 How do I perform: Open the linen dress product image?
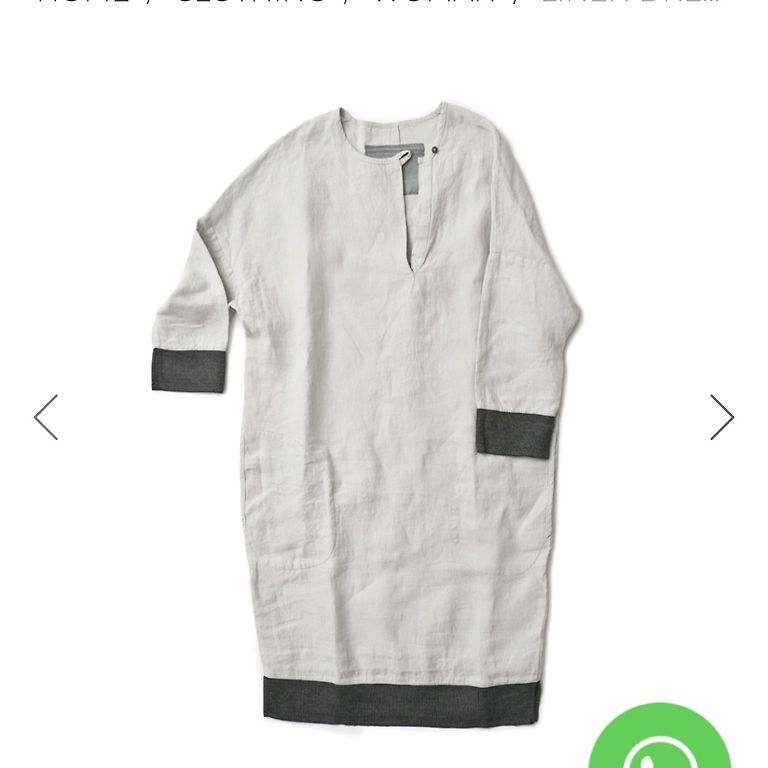pyautogui.click(x=370, y=410)
